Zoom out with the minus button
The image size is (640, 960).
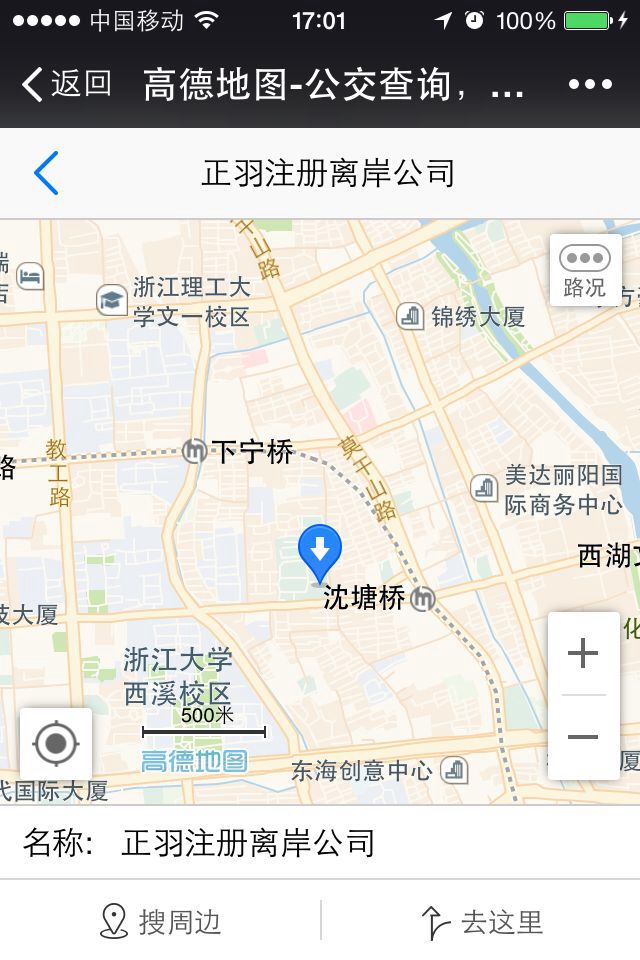[x=583, y=738]
